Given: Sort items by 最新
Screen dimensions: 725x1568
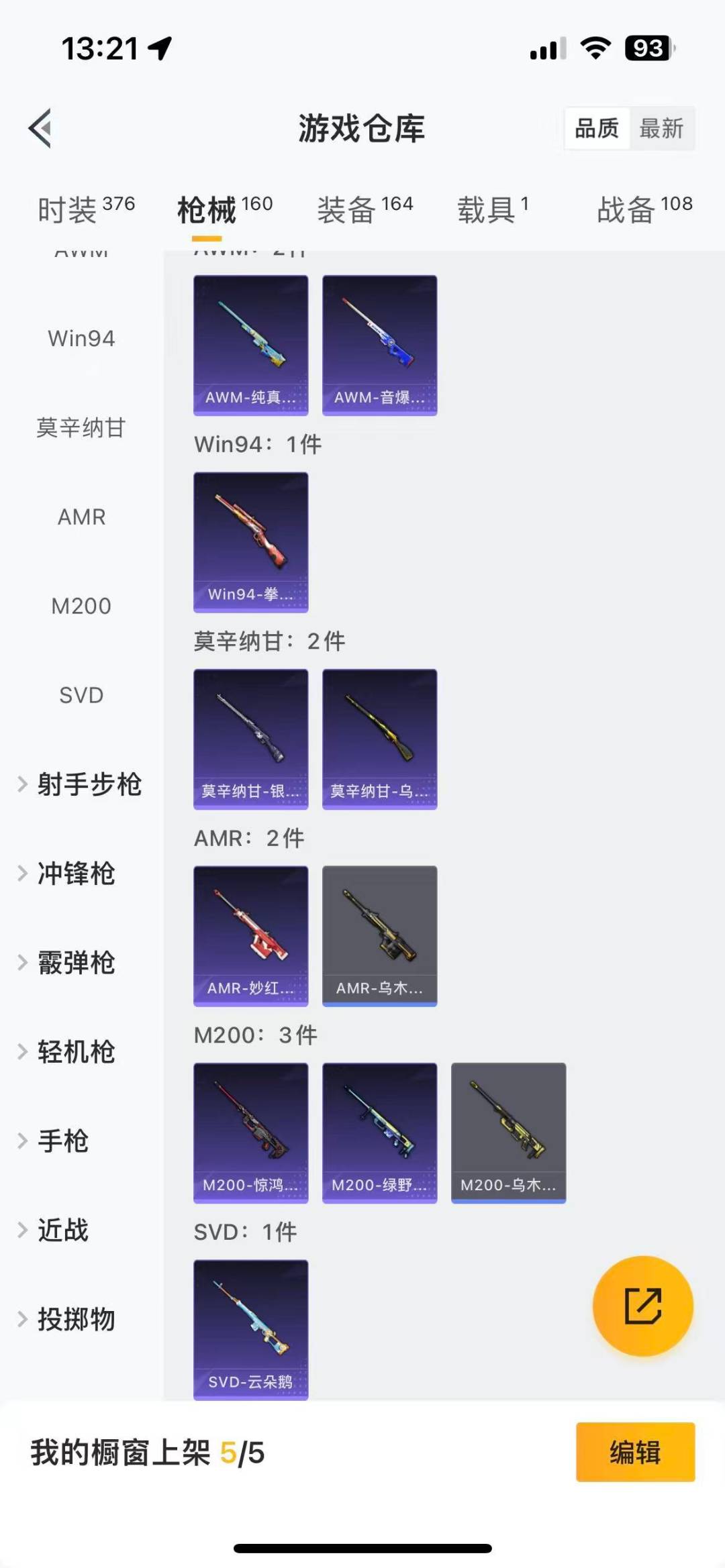Looking at the screenshot, I should click(661, 128).
